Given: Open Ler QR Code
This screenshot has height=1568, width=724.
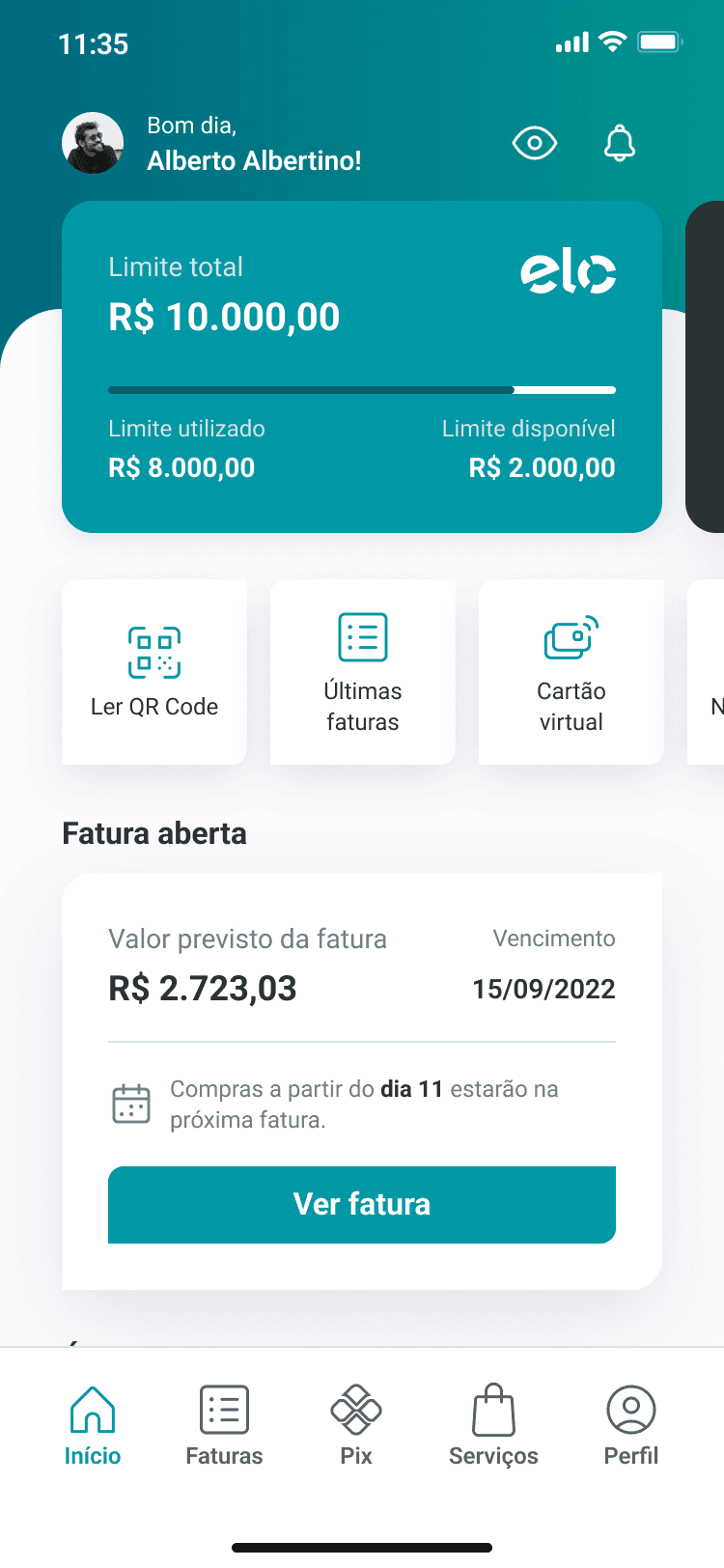Looking at the screenshot, I should point(154,672).
